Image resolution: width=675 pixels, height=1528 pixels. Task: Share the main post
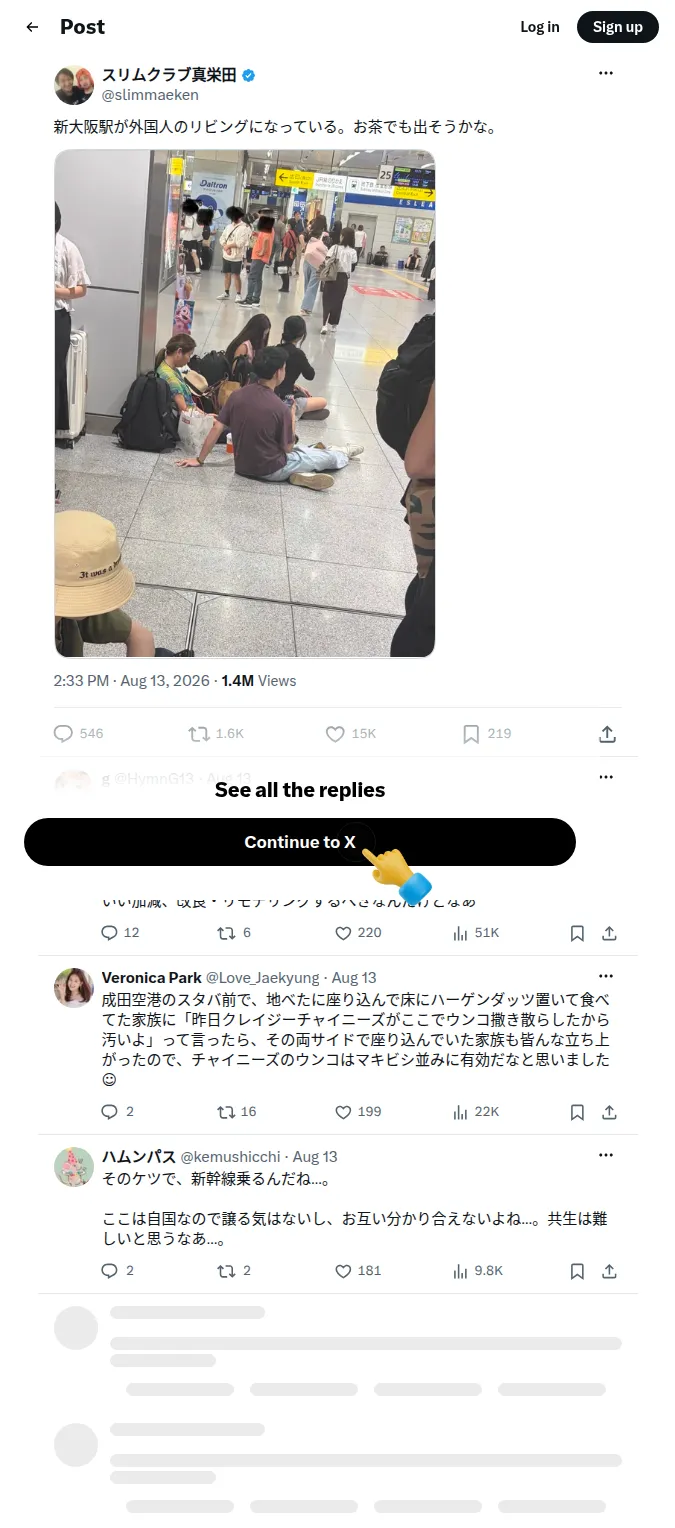click(x=607, y=734)
